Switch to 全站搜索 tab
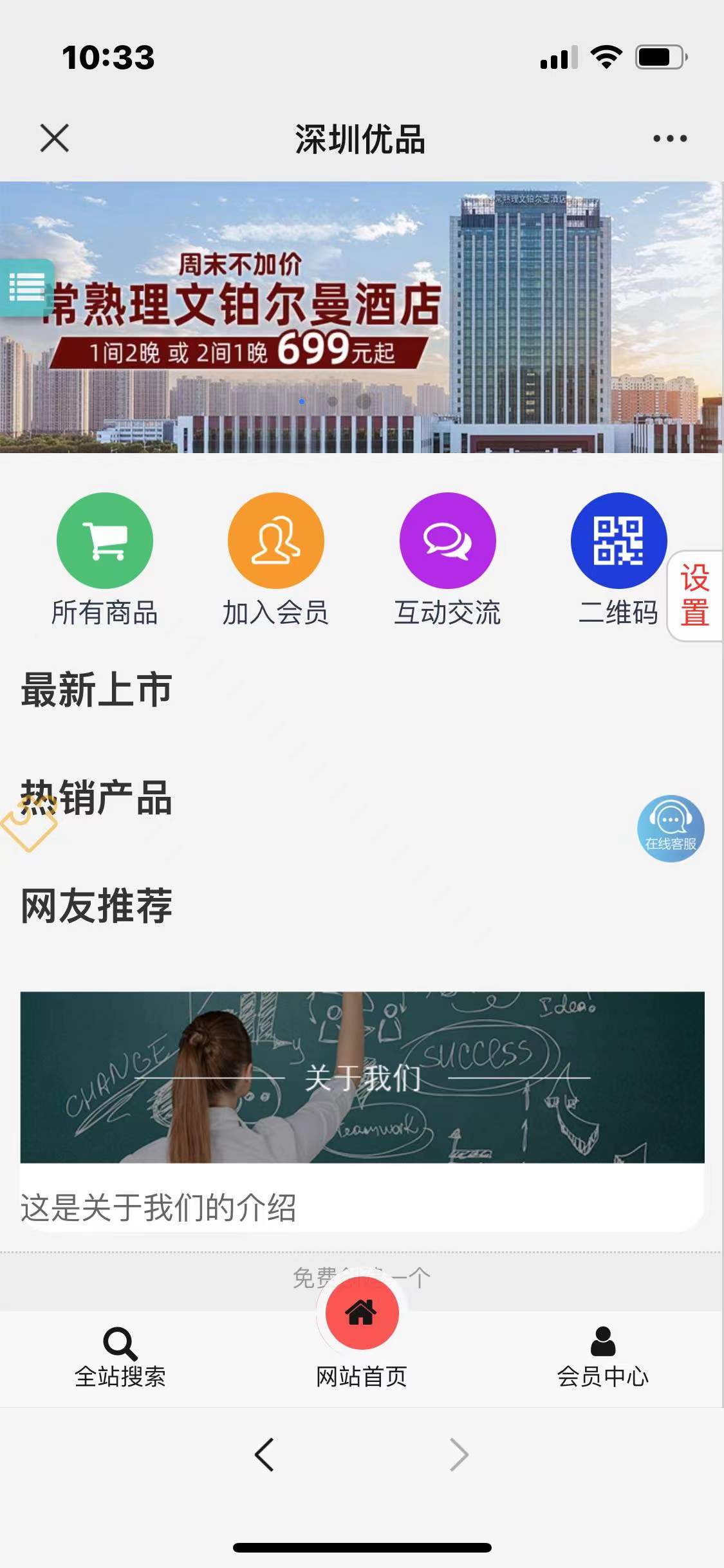 coord(120,1356)
